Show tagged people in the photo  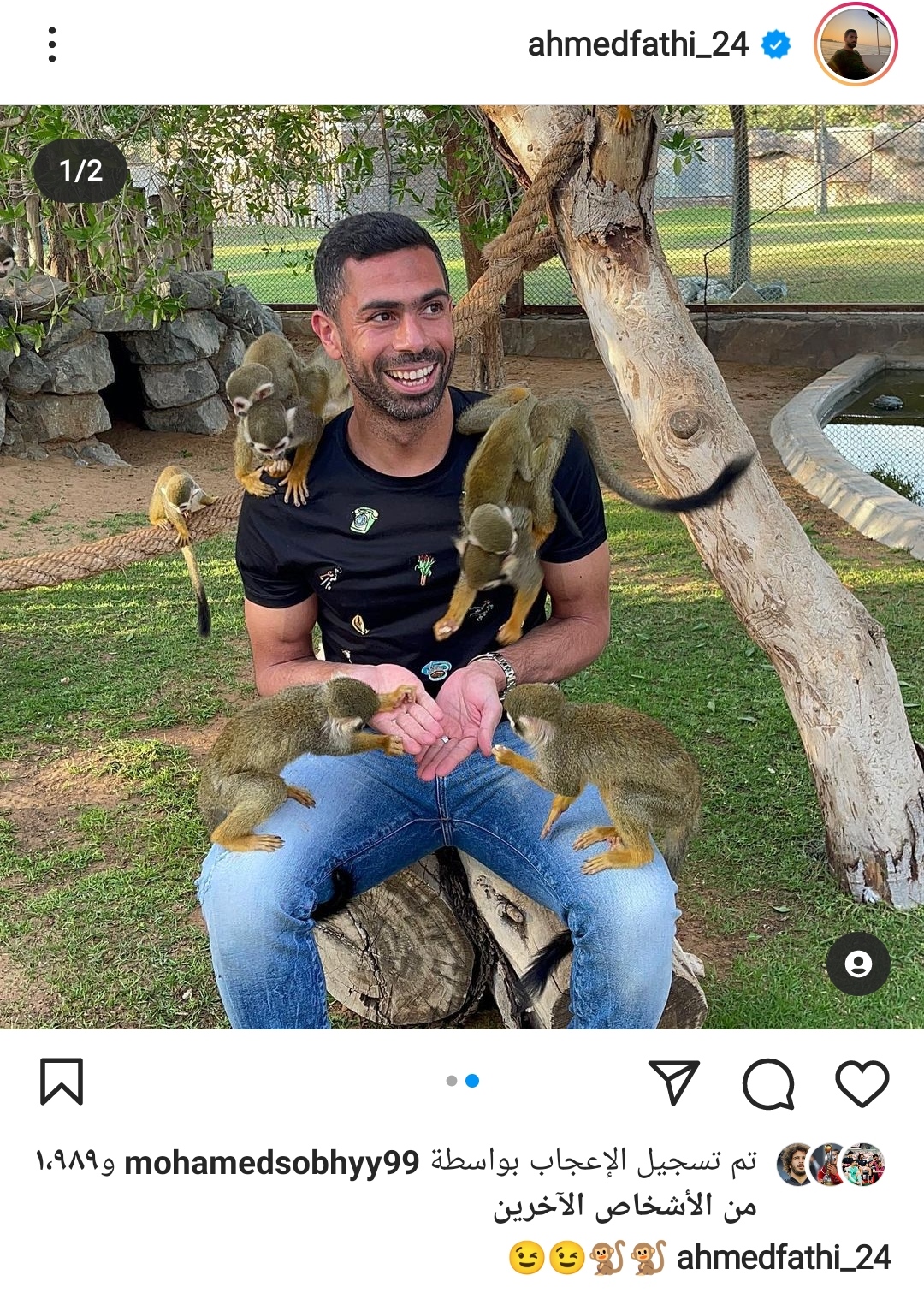857,964
